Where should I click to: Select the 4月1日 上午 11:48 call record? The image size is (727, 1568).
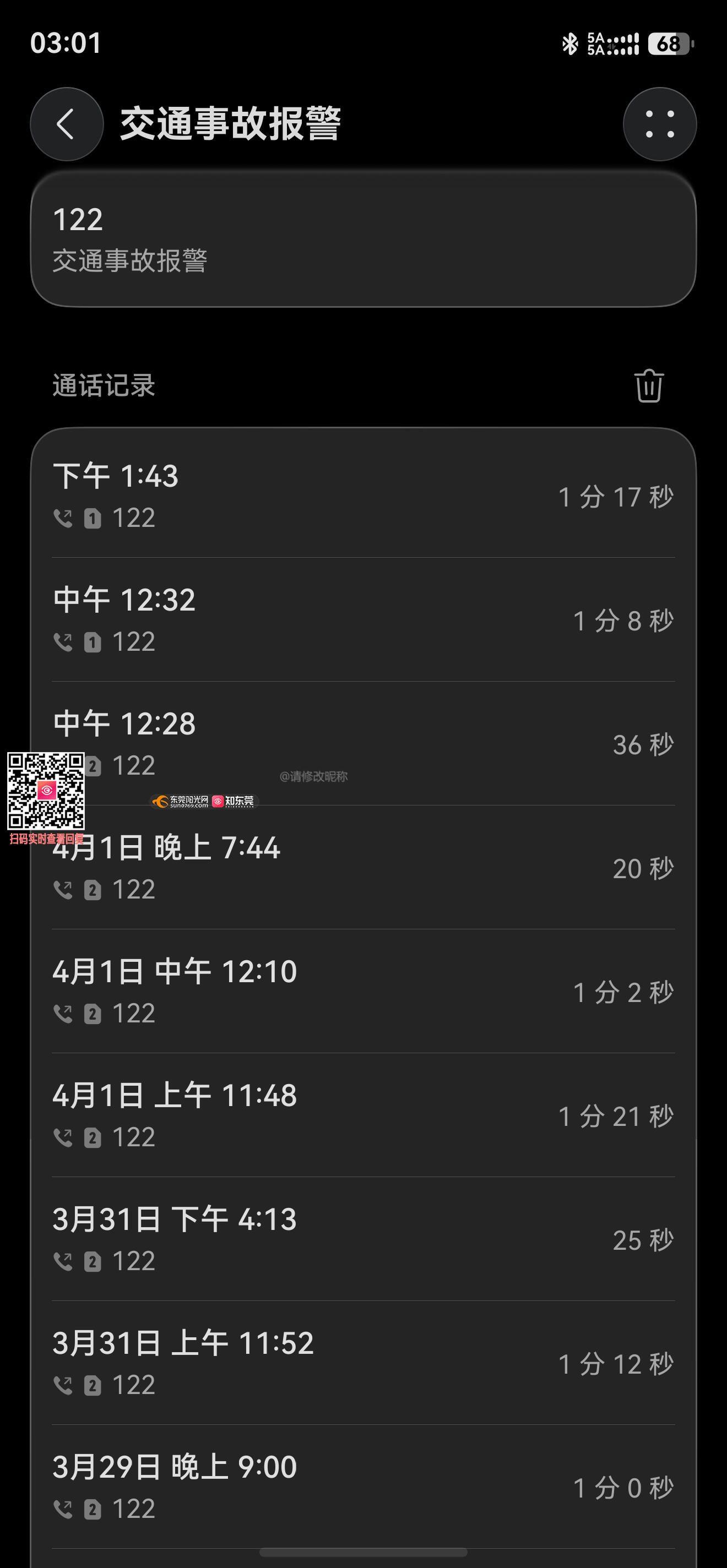tap(363, 1115)
